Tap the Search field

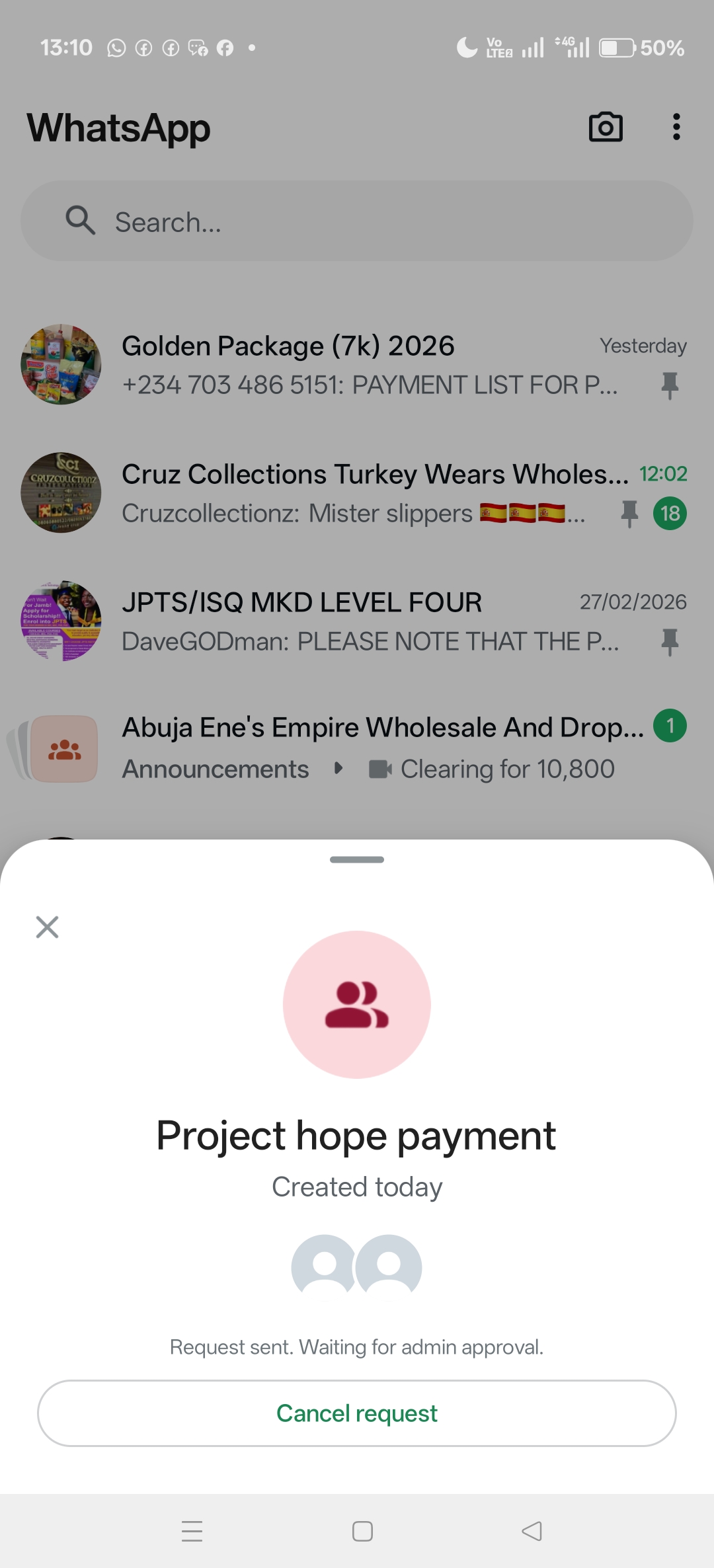tap(357, 221)
